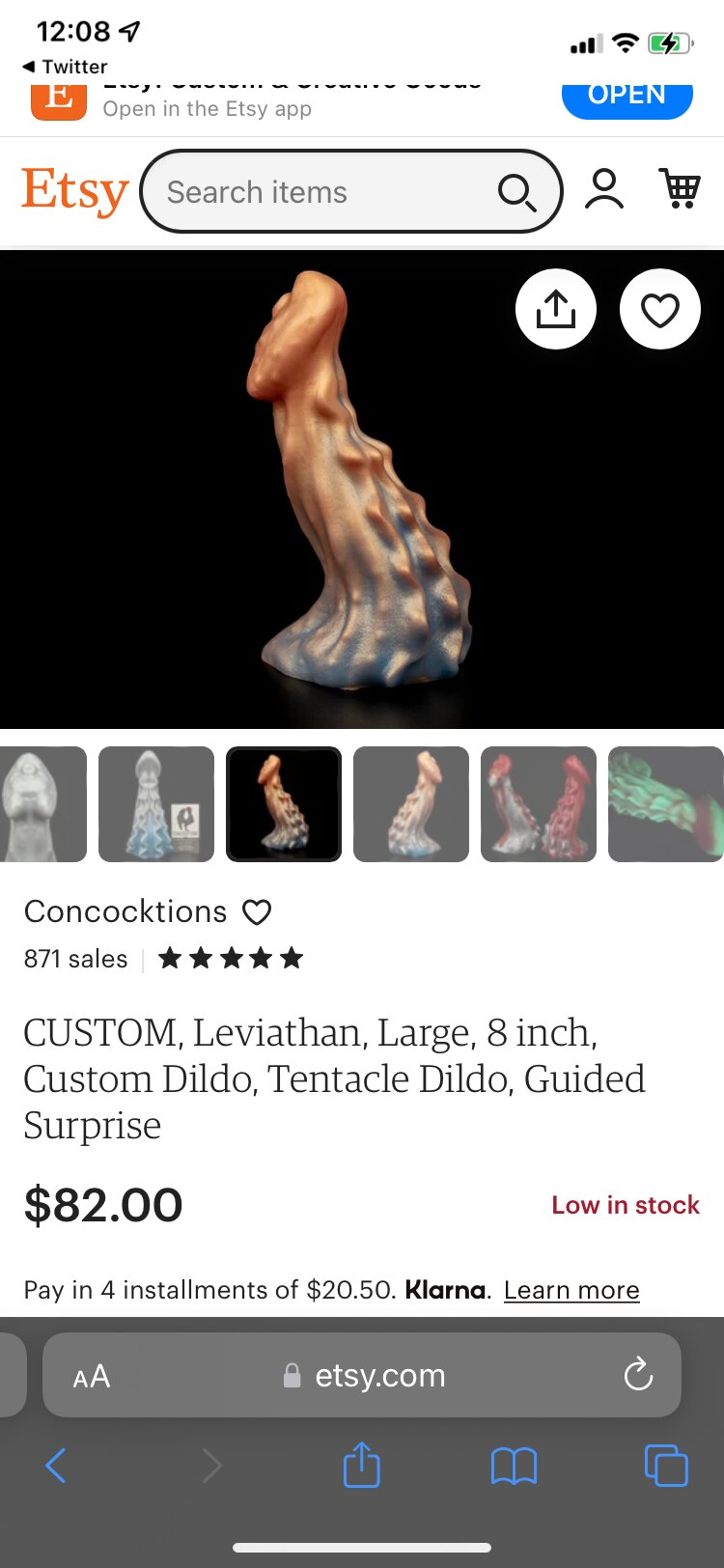Share this listing from the image overlay

556,310
